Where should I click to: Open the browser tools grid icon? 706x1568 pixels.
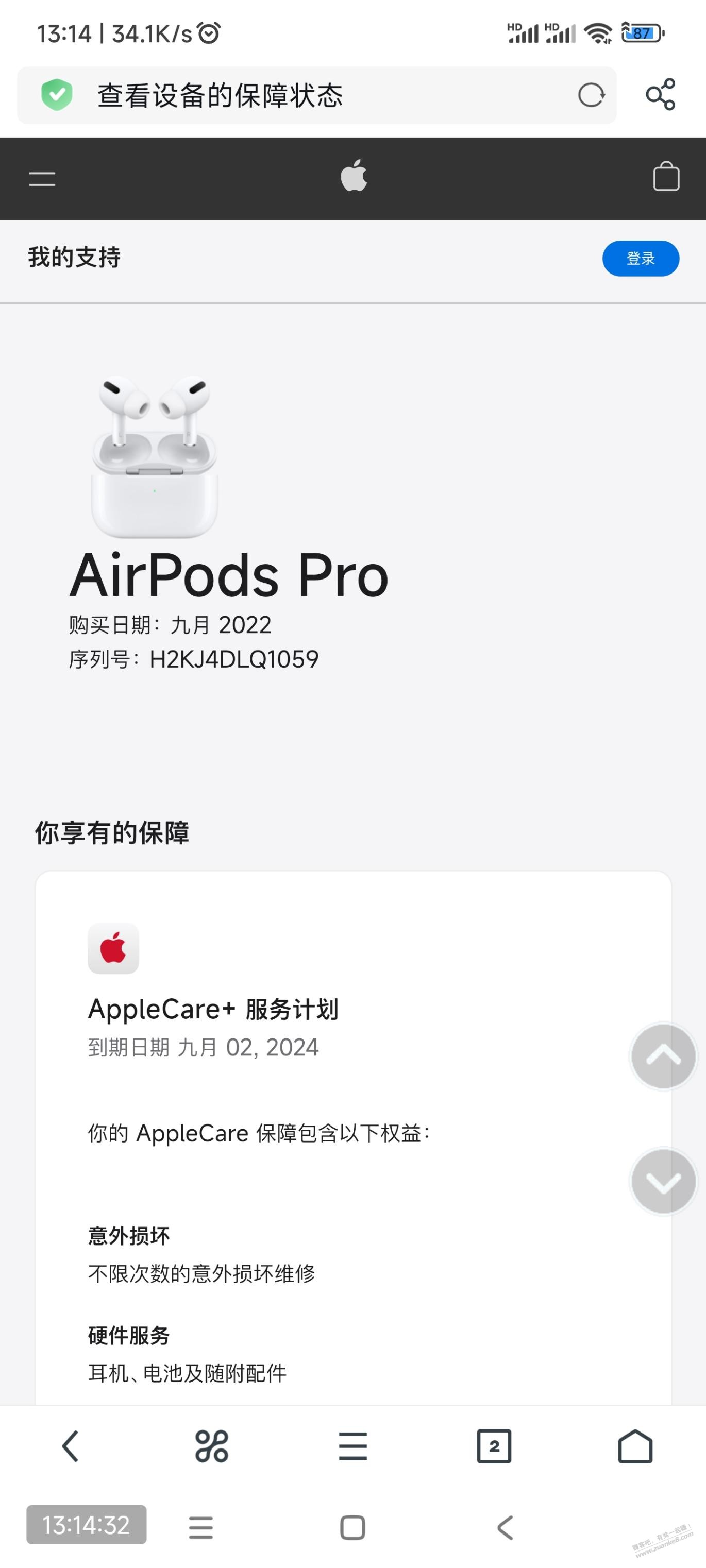211,1446
